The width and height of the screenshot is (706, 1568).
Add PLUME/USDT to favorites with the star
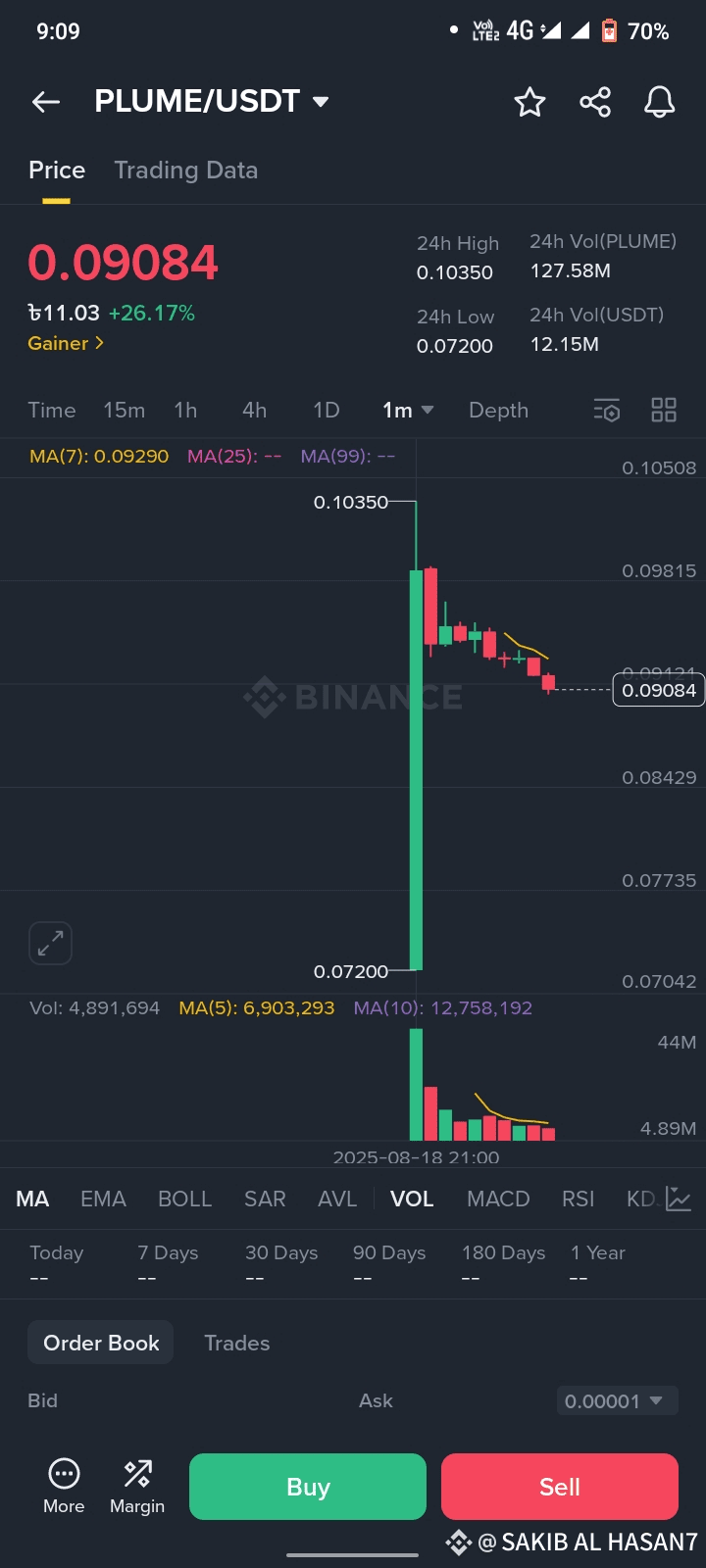tap(529, 102)
